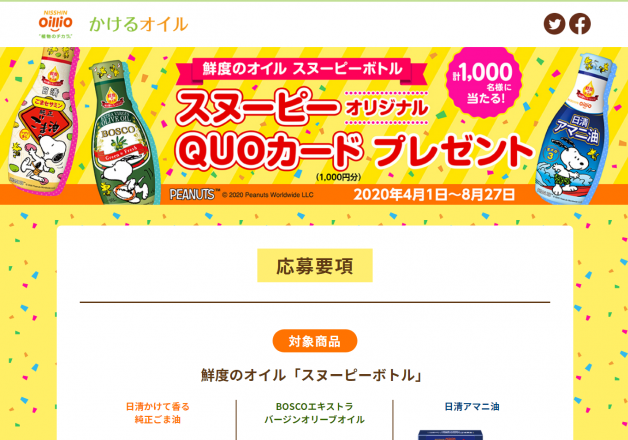628x440 pixels.
Task: Tap the Nisshin OilliO logo link
Action: [55, 23]
